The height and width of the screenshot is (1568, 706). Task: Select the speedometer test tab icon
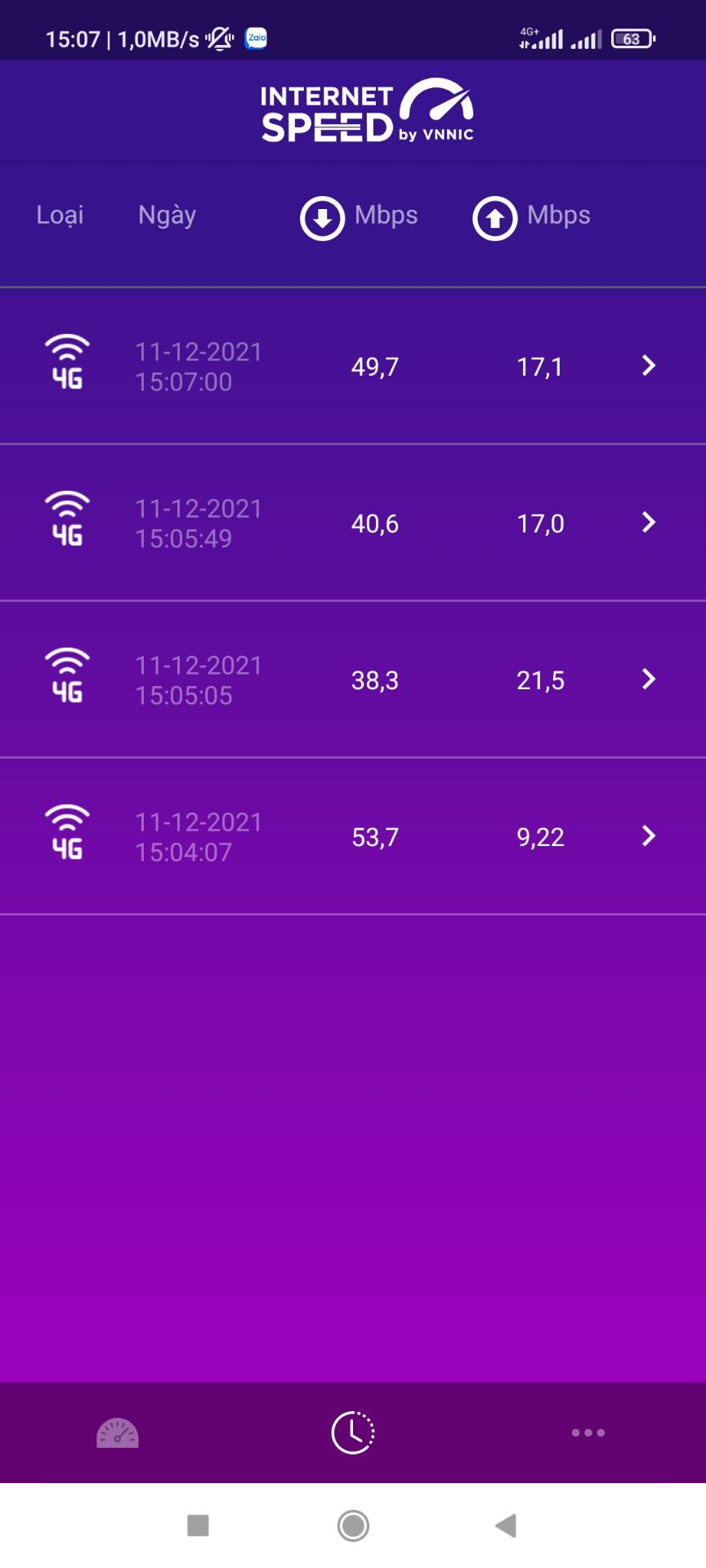(117, 1432)
